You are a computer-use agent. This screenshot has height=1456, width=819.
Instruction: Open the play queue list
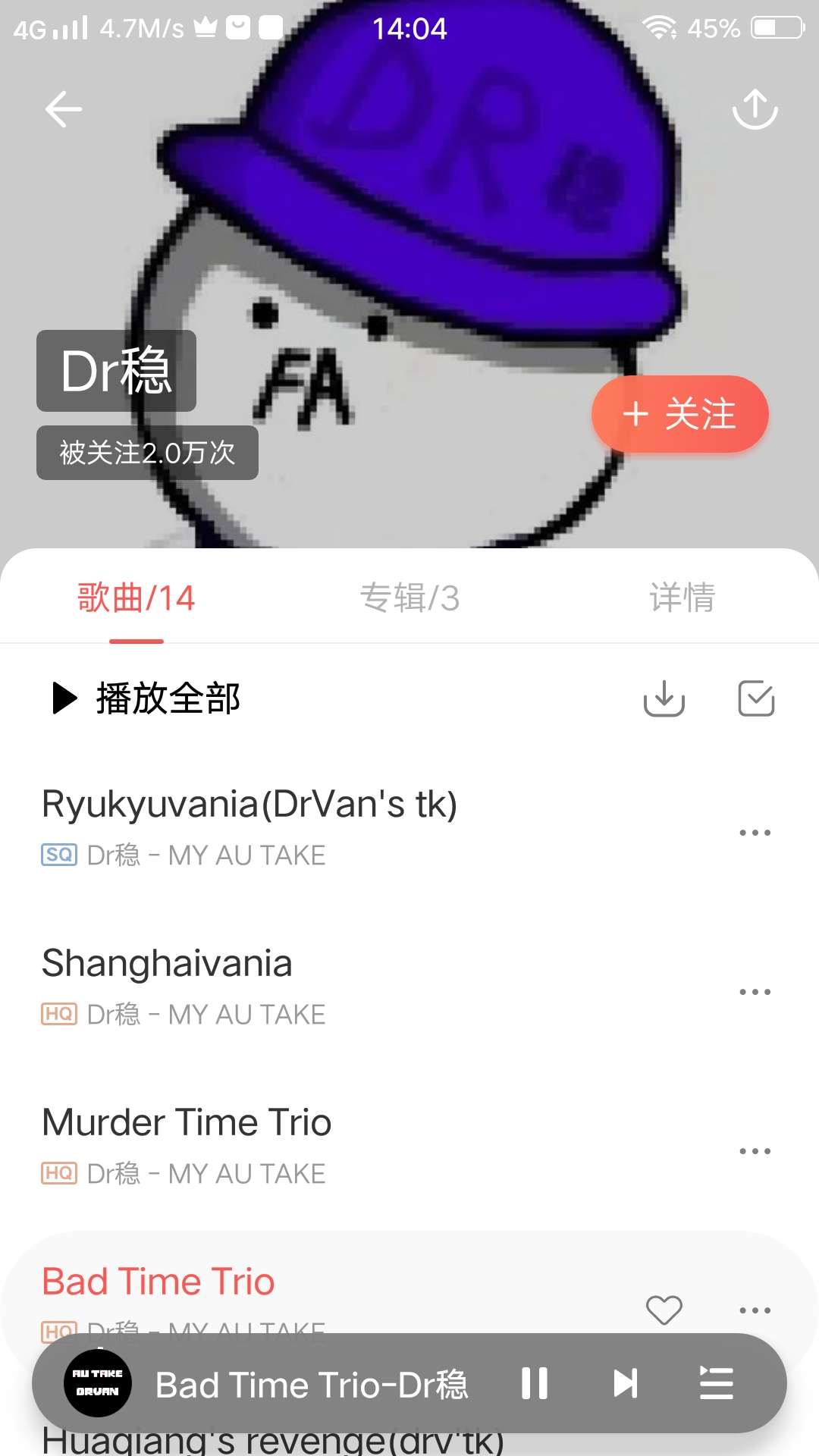pyautogui.click(x=716, y=1383)
